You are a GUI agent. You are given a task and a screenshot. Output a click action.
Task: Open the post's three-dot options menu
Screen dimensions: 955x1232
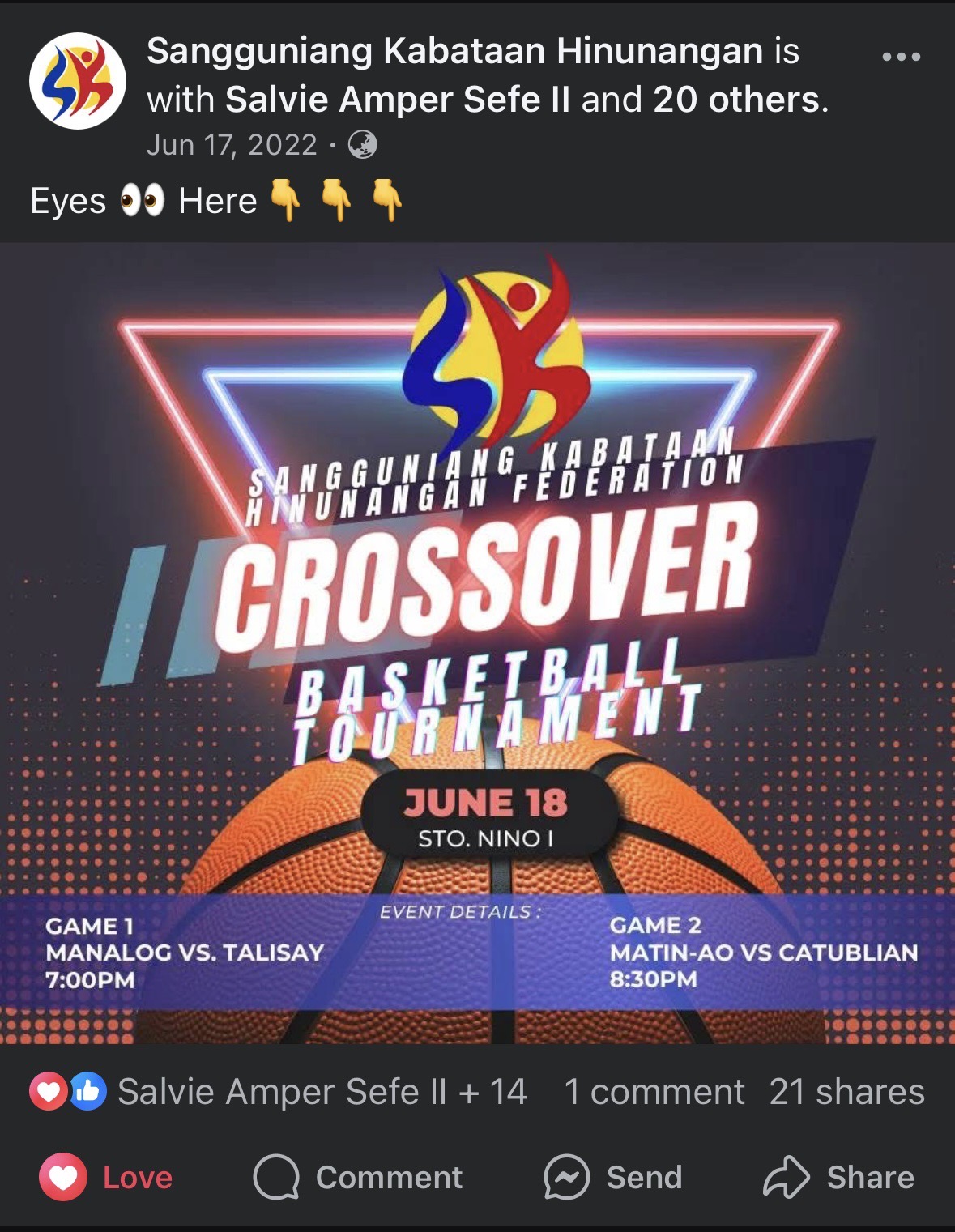point(901,57)
